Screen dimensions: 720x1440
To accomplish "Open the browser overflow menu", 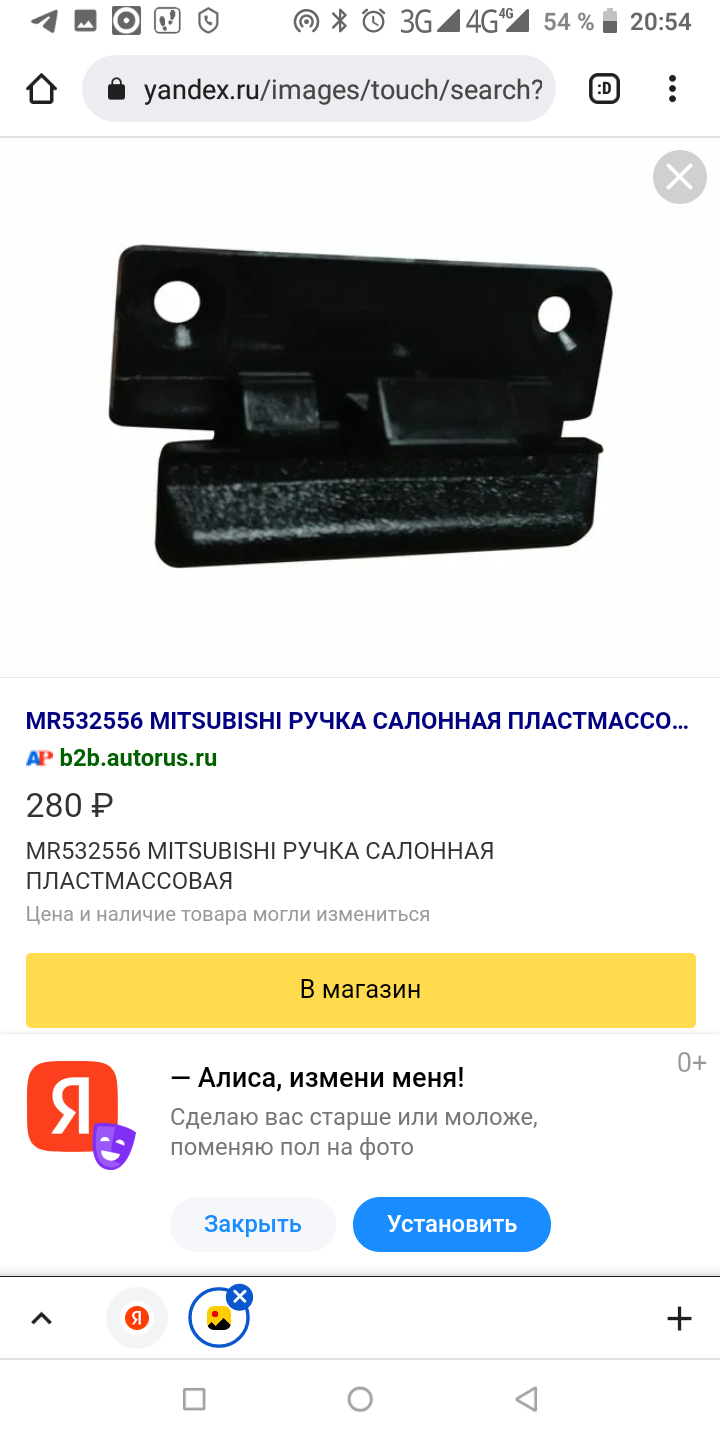I will click(672, 90).
